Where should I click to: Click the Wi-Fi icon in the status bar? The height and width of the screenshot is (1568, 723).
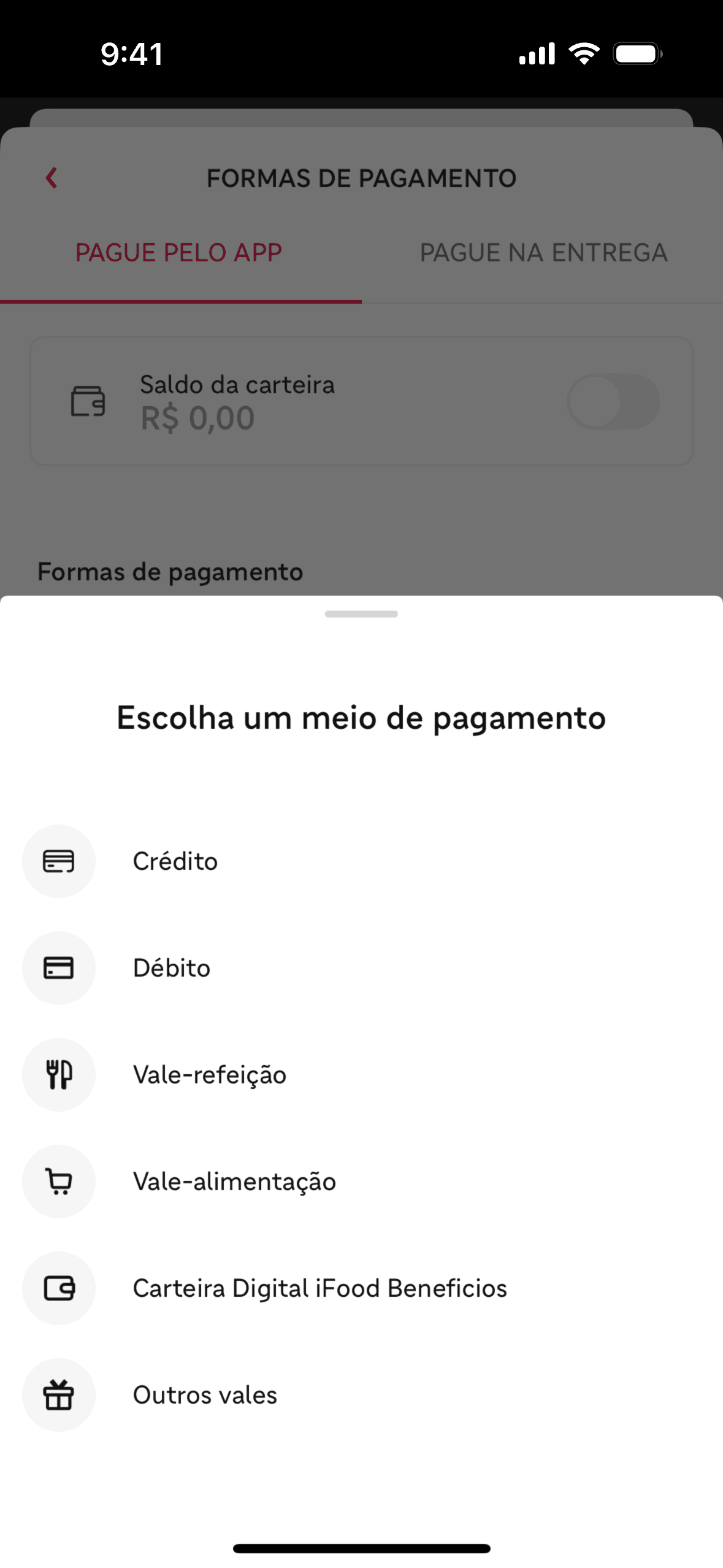(584, 53)
